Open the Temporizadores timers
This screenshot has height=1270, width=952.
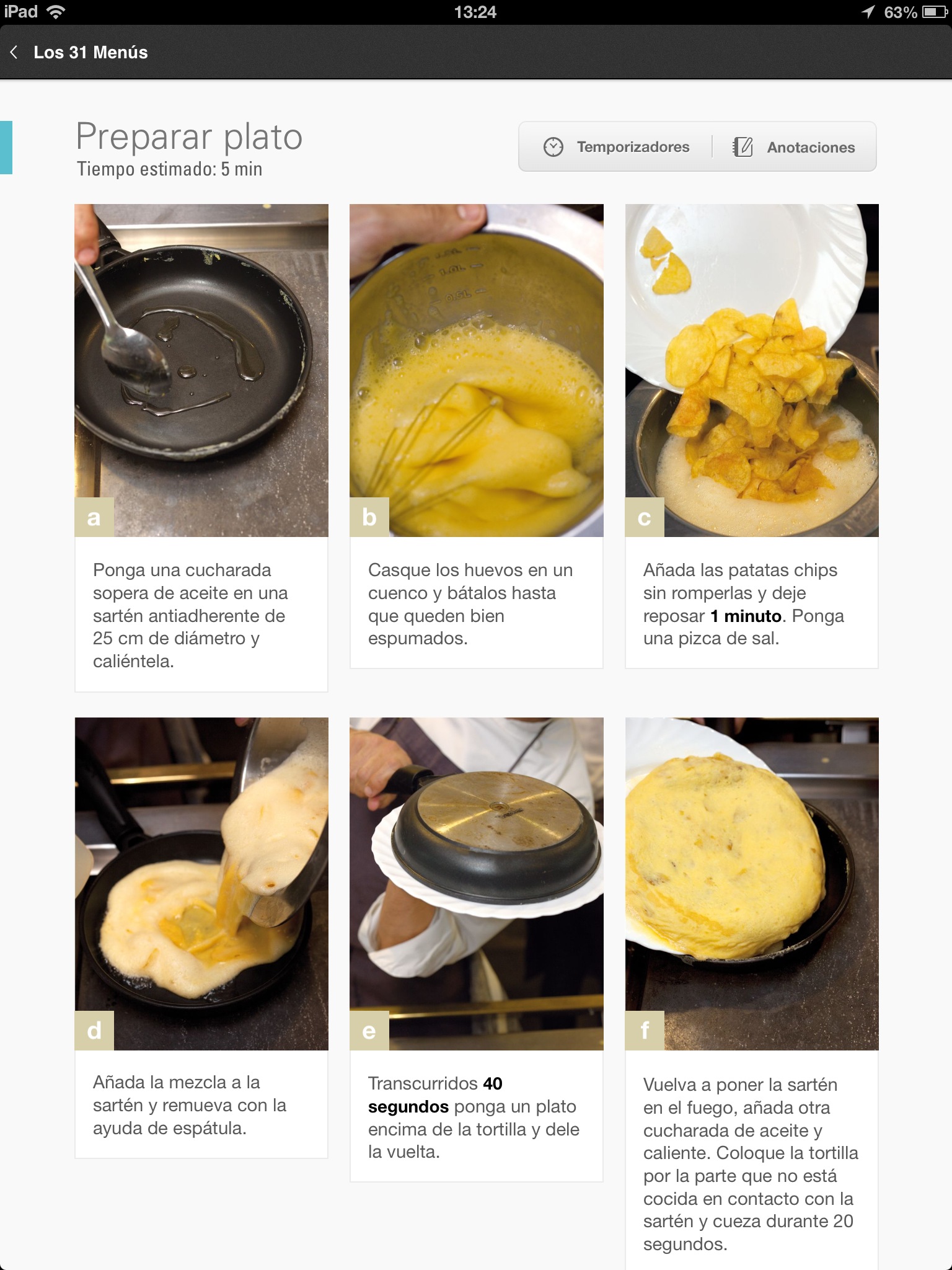click(x=617, y=147)
